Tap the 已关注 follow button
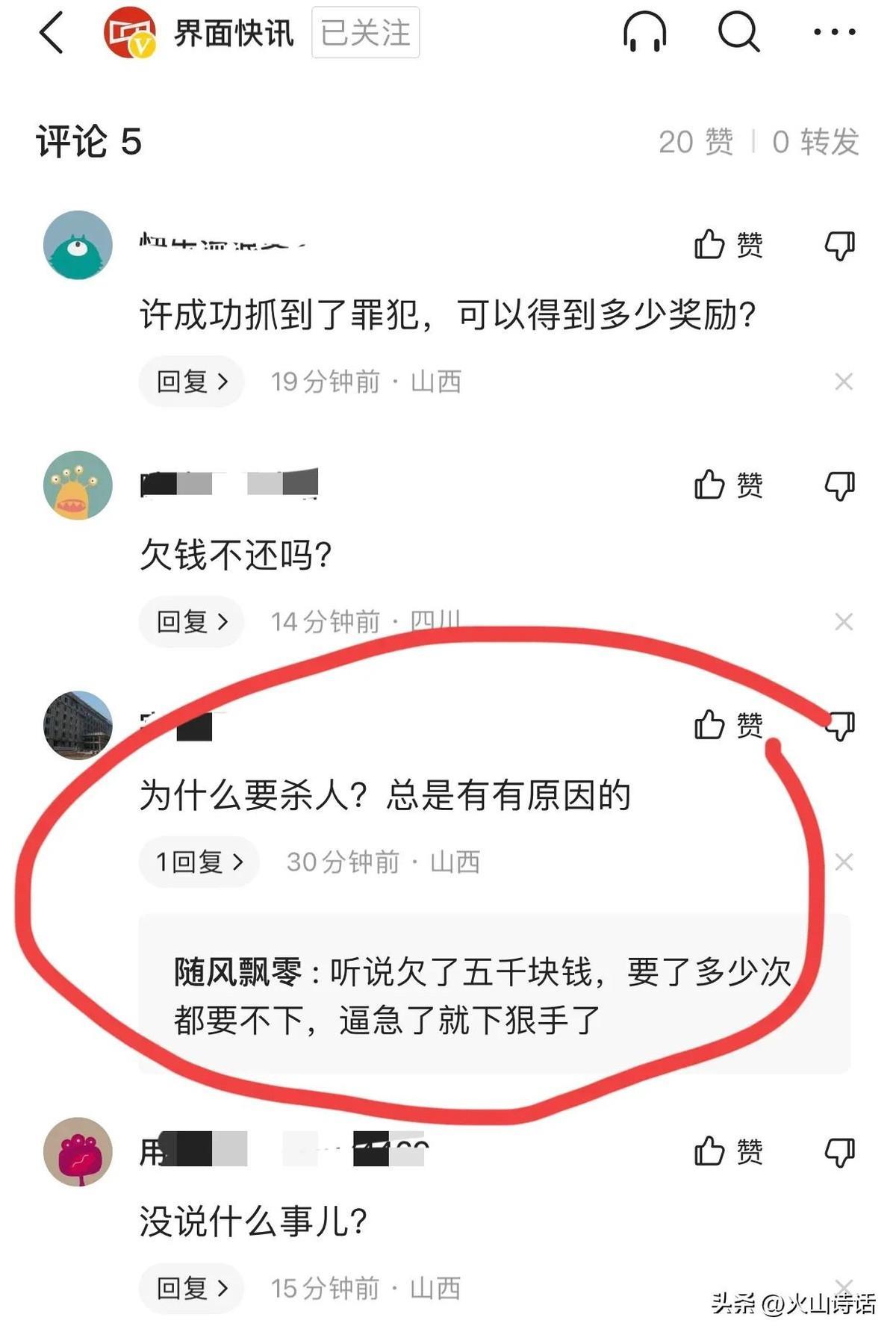The image size is (896, 1335). (x=365, y=33)
